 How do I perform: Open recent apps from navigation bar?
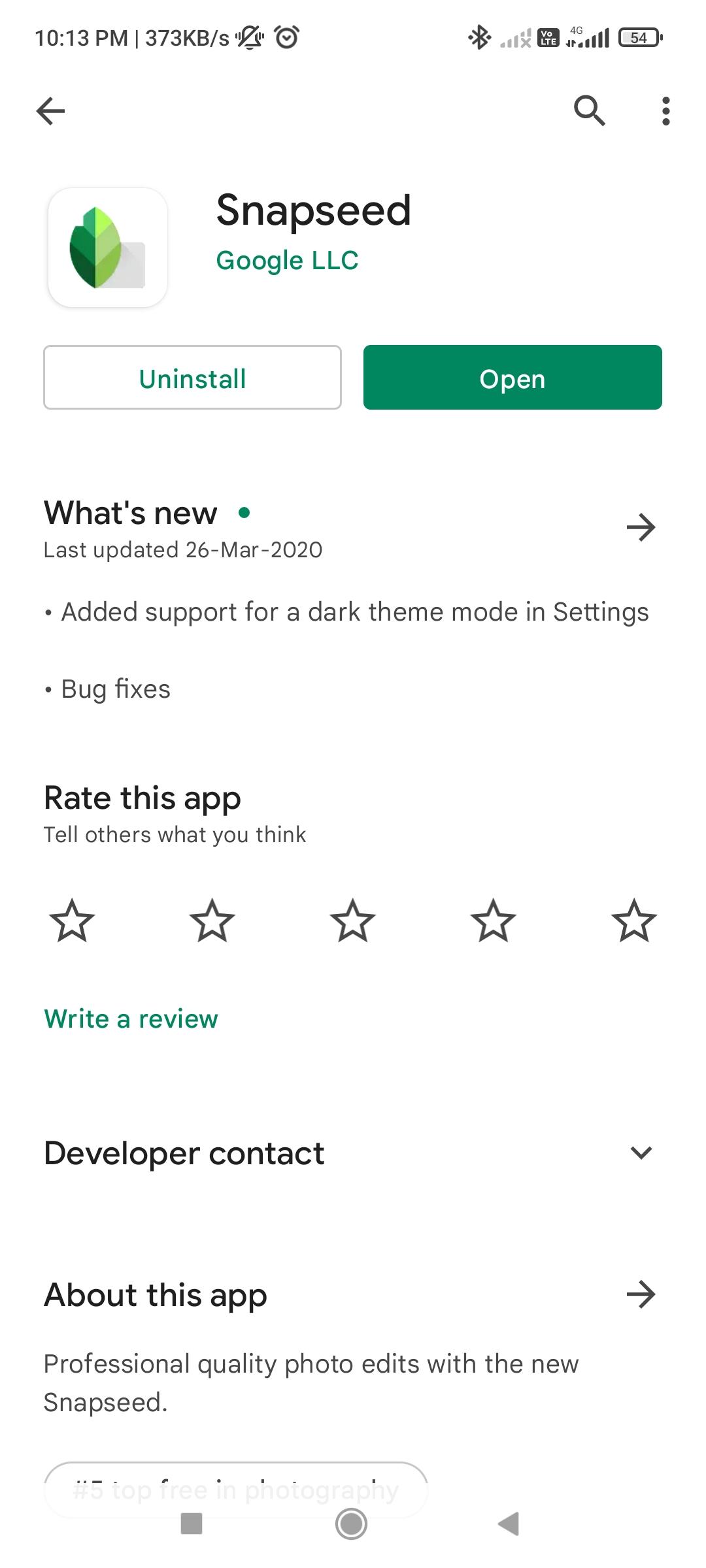point(192,1524)
